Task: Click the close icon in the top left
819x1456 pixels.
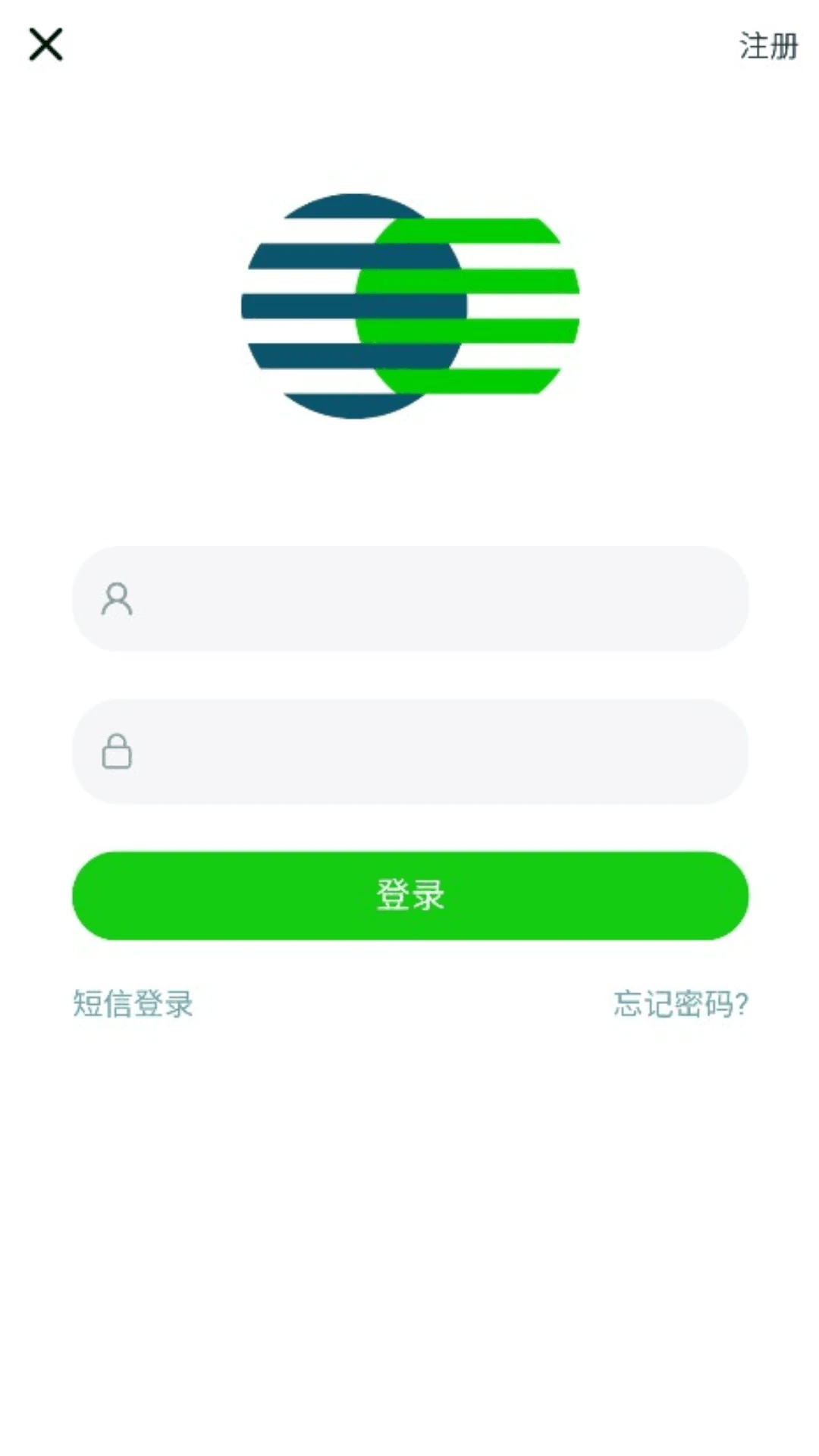Action: coord(45,43)
